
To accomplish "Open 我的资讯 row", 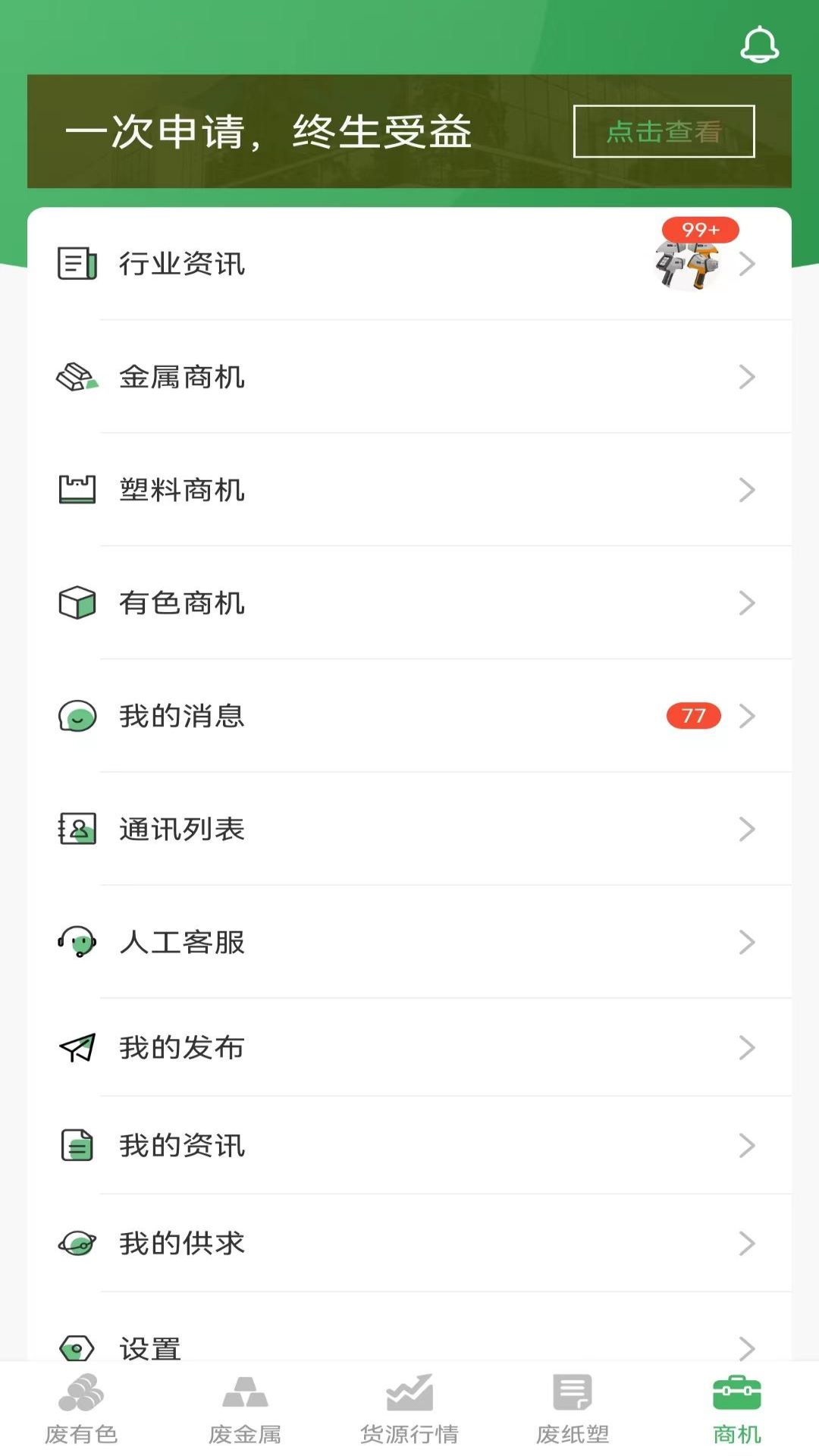I will pyautogui.click(x=409, y=1145).
